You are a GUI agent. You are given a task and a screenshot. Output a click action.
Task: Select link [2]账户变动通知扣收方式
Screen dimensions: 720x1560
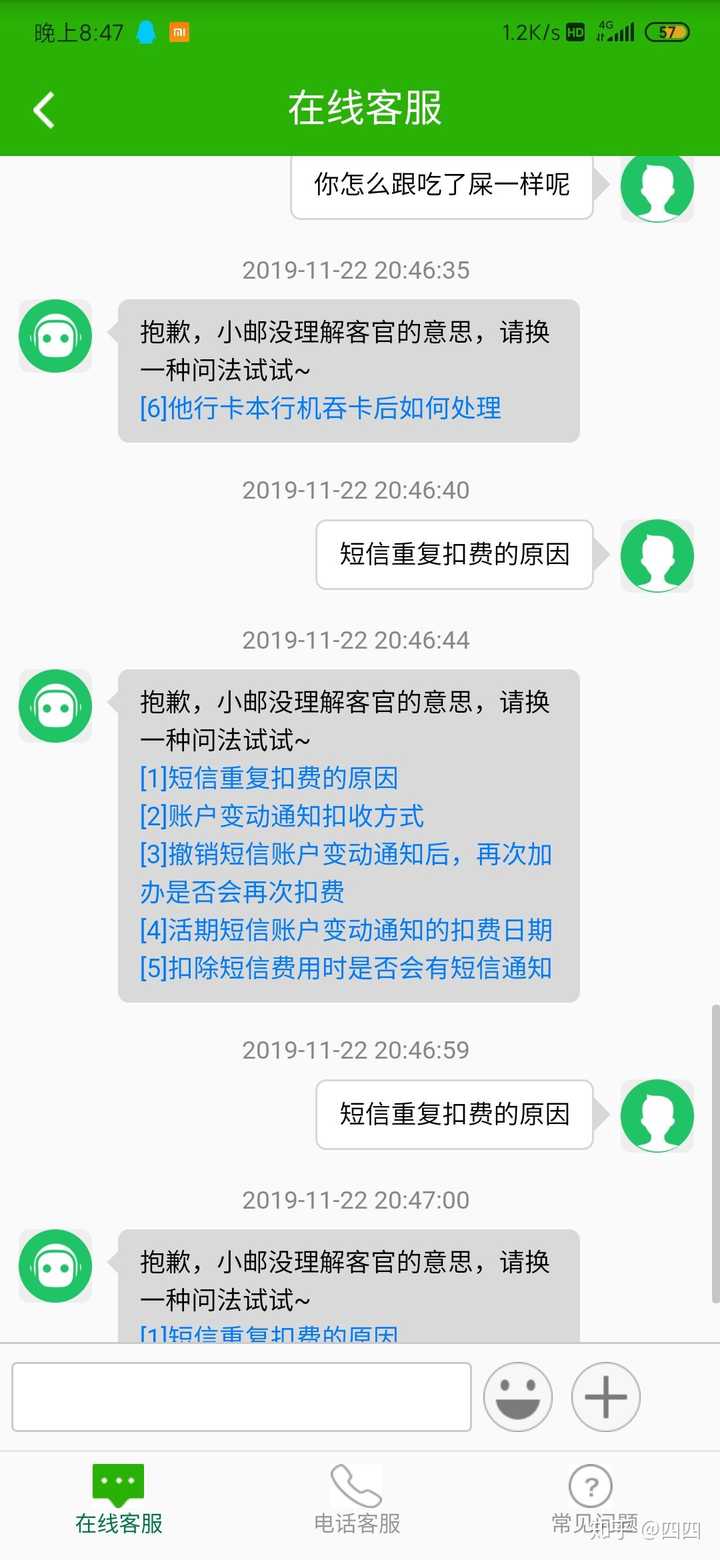(x=282, y=816)
